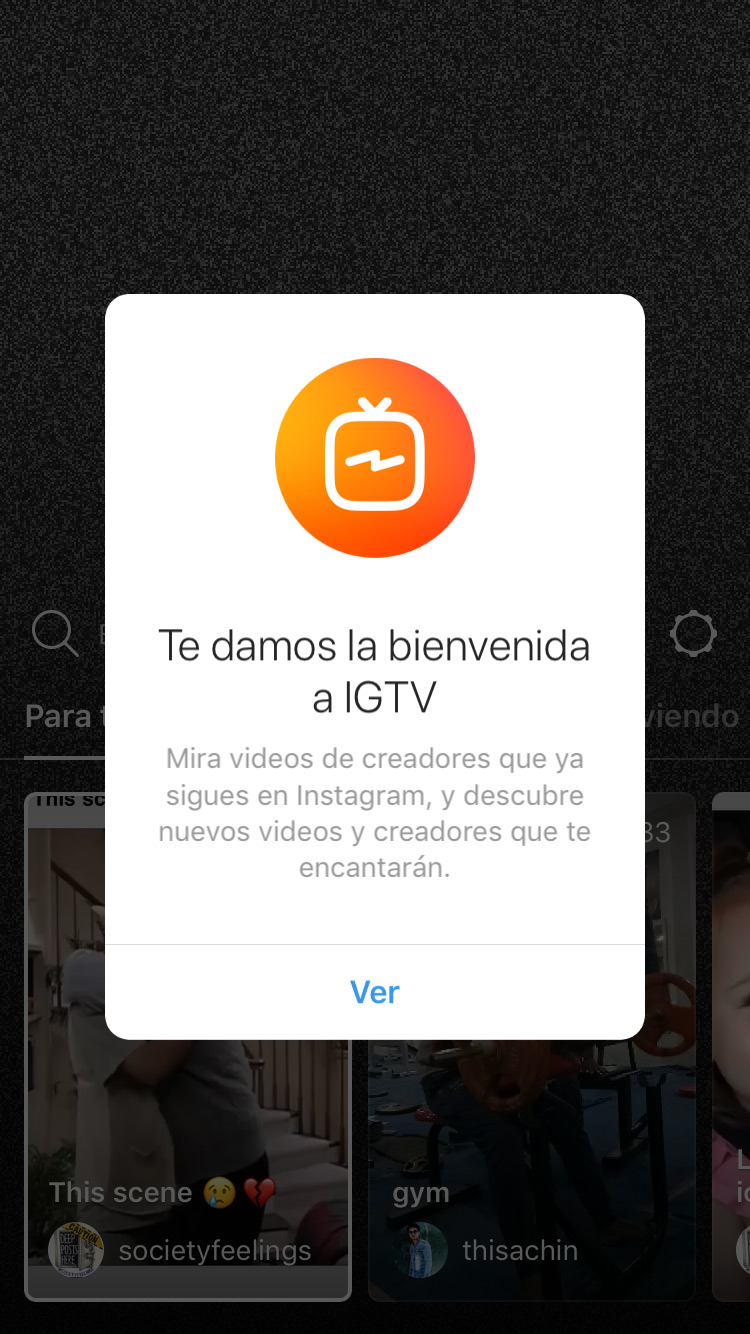Image resolution: width=750 pixels, height=1334 pixels.
Task: Open the IGTV search magnifier
Action: click(x=54, y=634)
